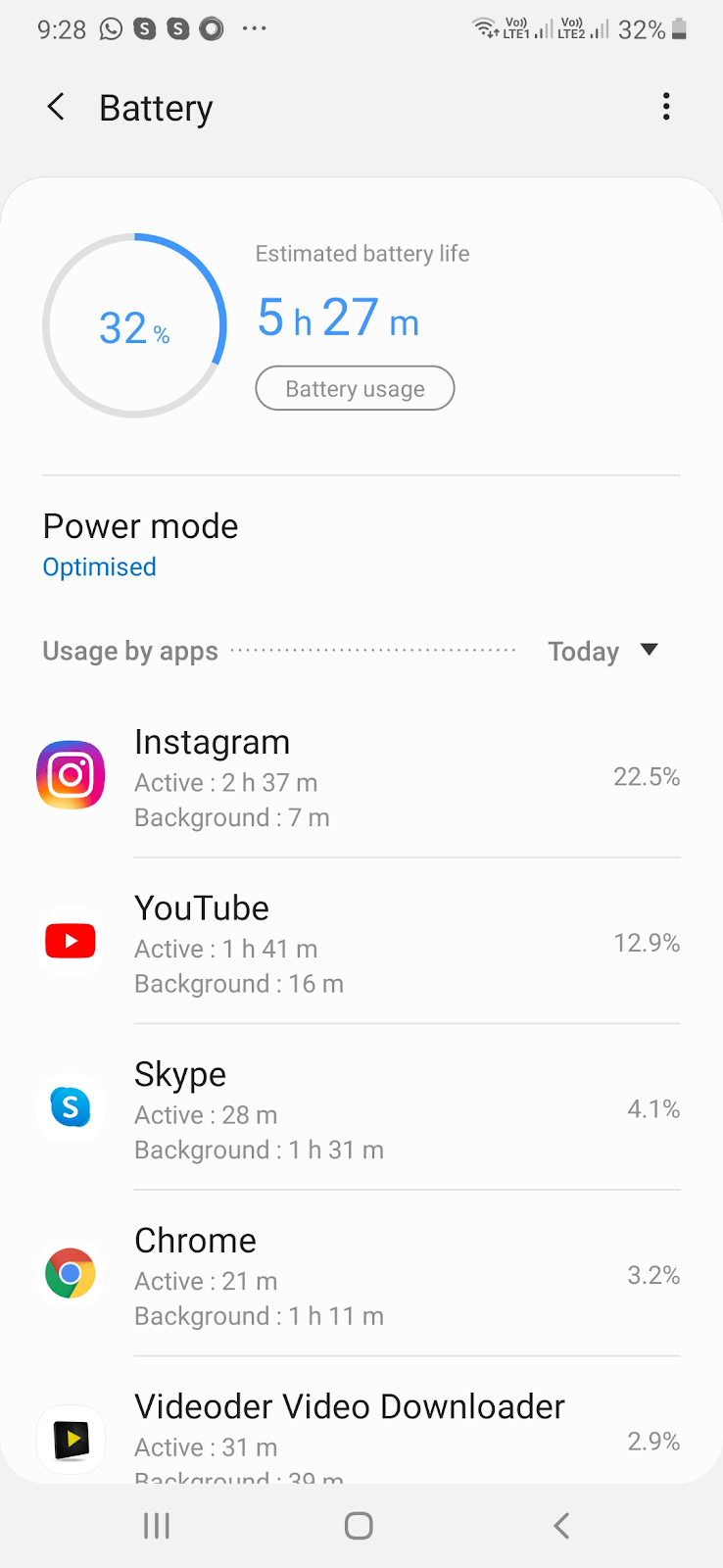Tap the three-dot overflow menu
723x1568 pixels.
coord(666,106)
